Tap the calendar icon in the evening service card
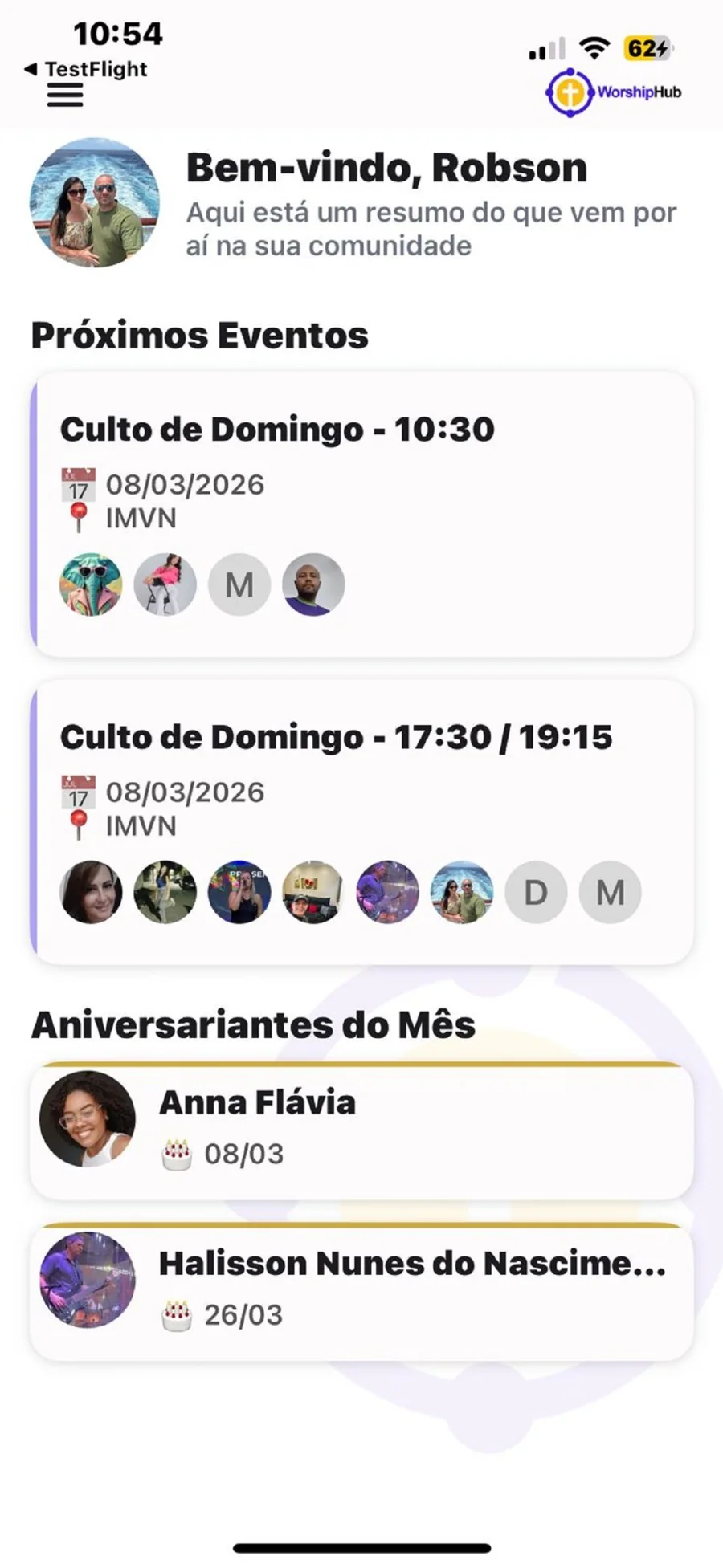 pos(79,790)
